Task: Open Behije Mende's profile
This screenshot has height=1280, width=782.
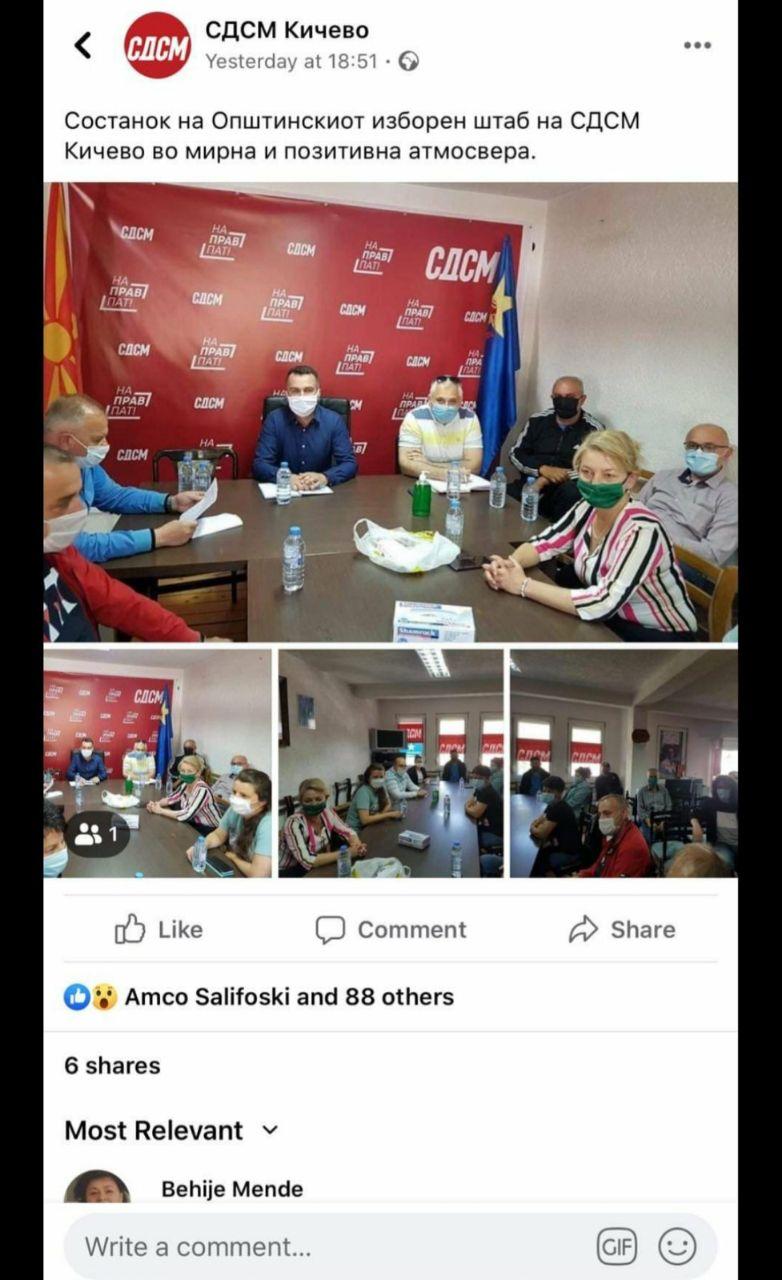Action: [x=232, y=1189]
